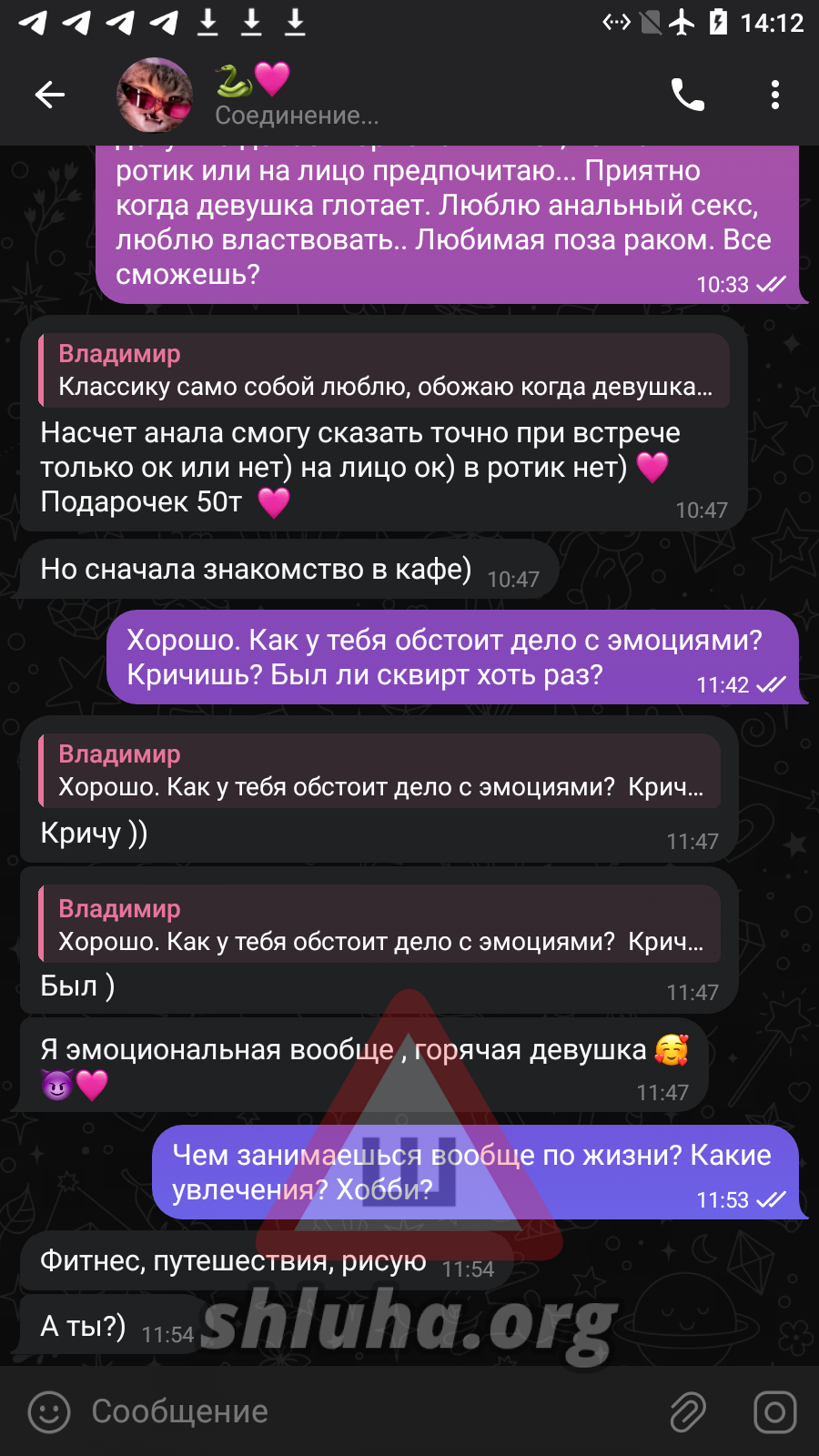Jump to quoted message above Кричу ))
819x1456 pixels.
pyautogui.click(x=379, y=771)
